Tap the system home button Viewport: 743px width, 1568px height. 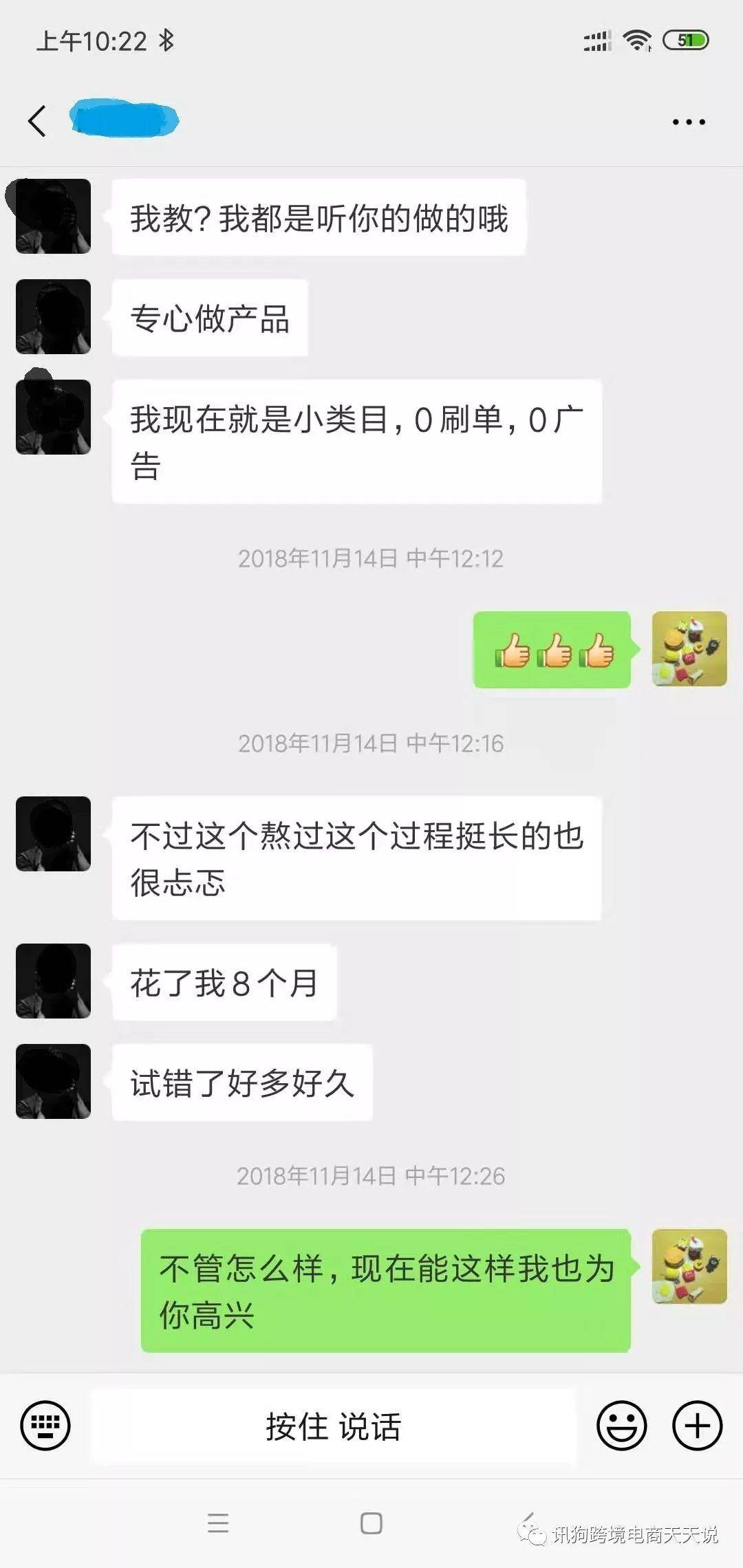click(371, 1523)
